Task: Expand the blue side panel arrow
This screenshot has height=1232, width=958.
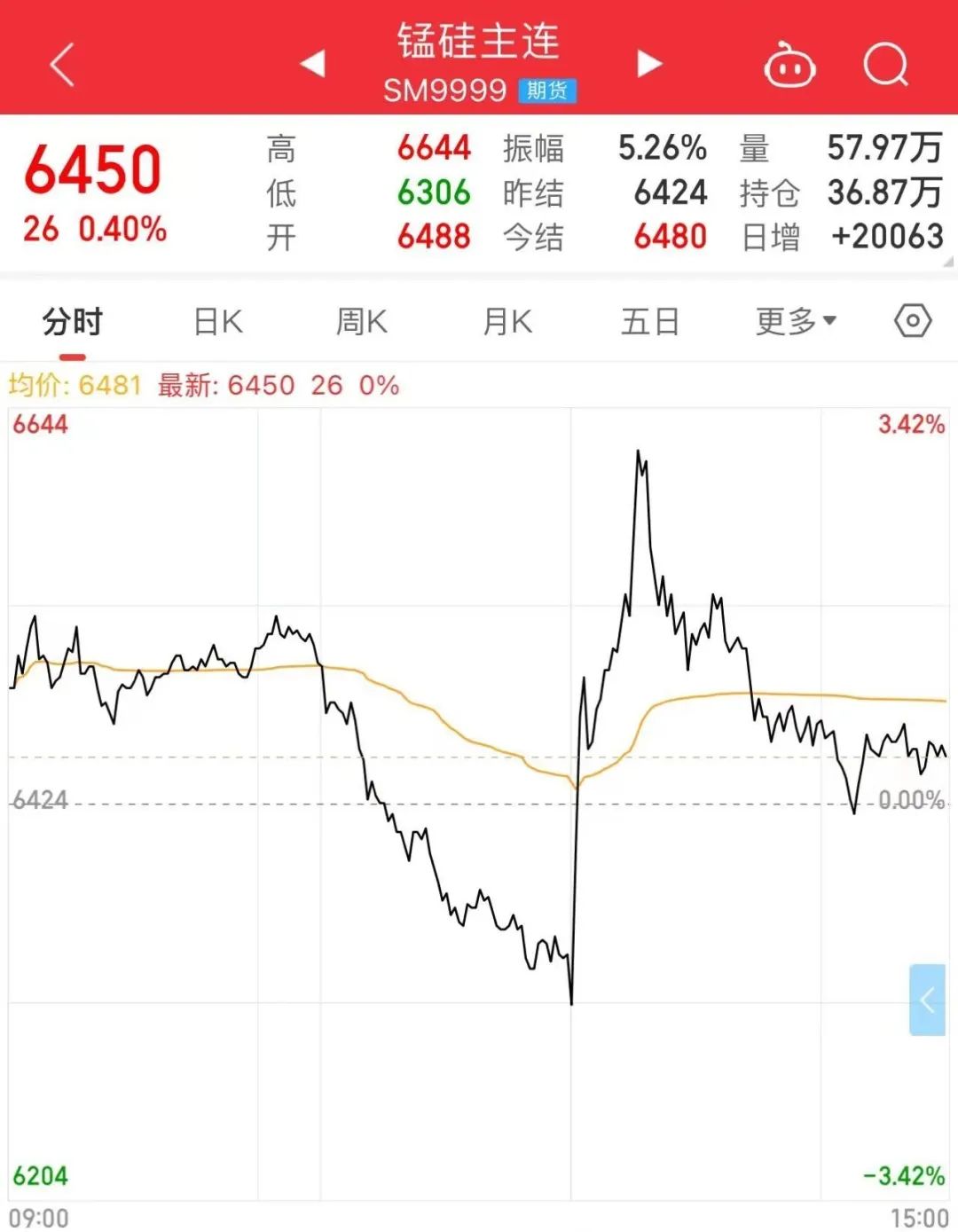Action: click(x=927, y=1000)
